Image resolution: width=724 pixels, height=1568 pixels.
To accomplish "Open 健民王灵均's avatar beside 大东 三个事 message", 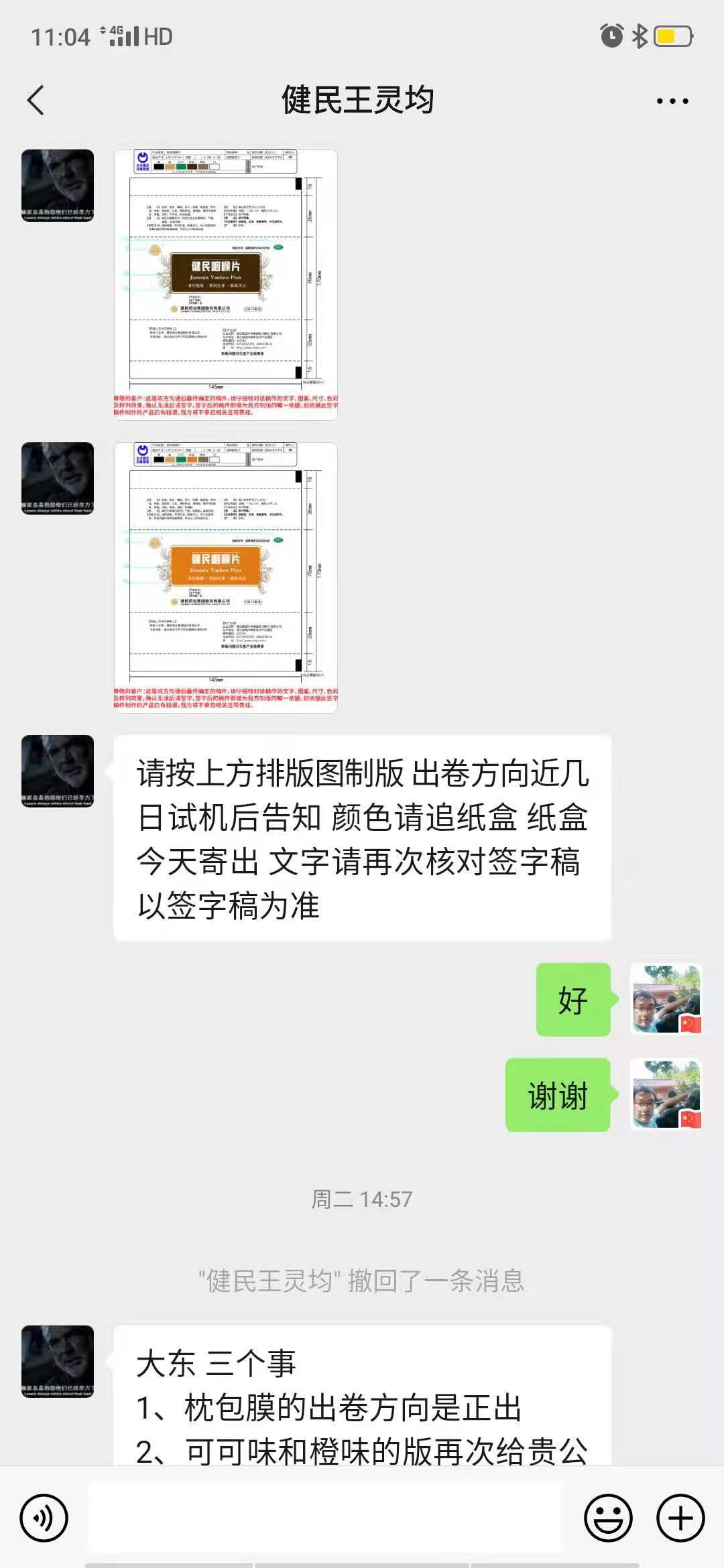I will click(58, 1362).
